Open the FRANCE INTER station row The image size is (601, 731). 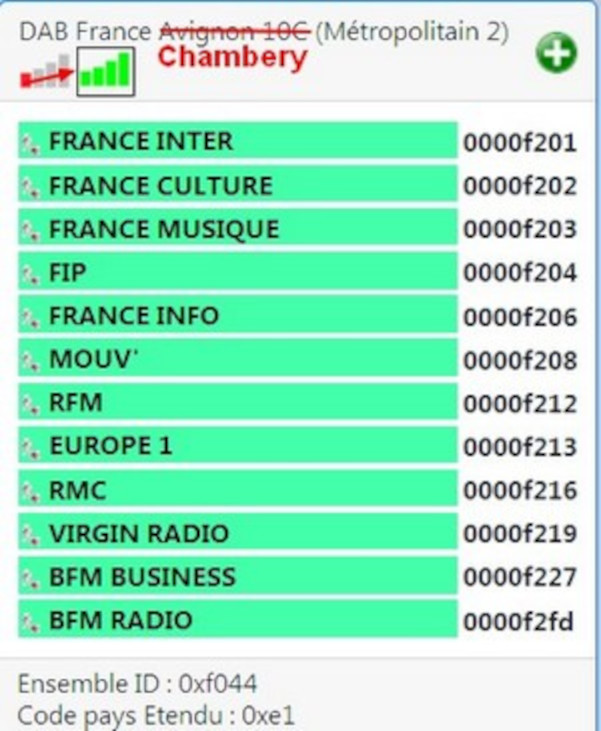[x=238, y=140]
